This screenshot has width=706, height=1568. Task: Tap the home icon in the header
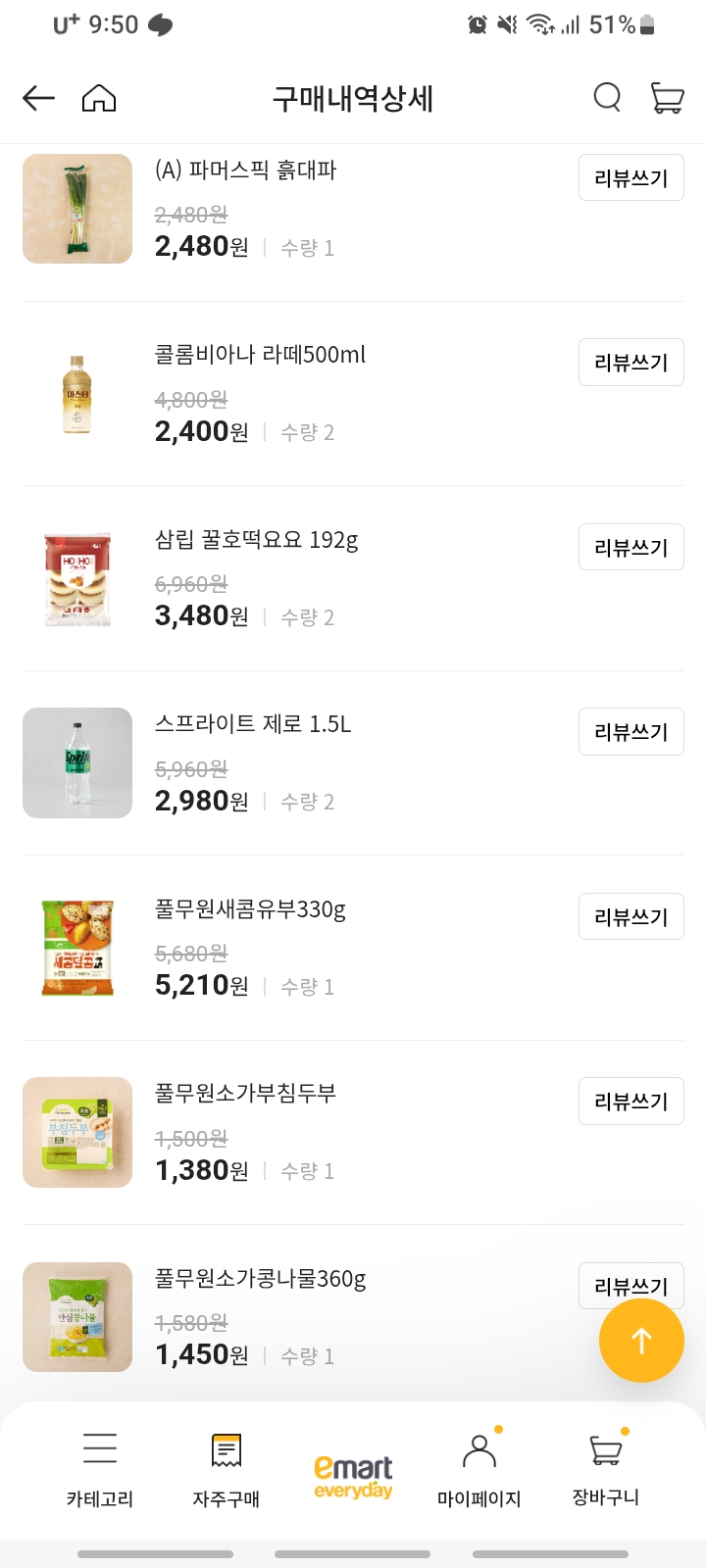98,98
